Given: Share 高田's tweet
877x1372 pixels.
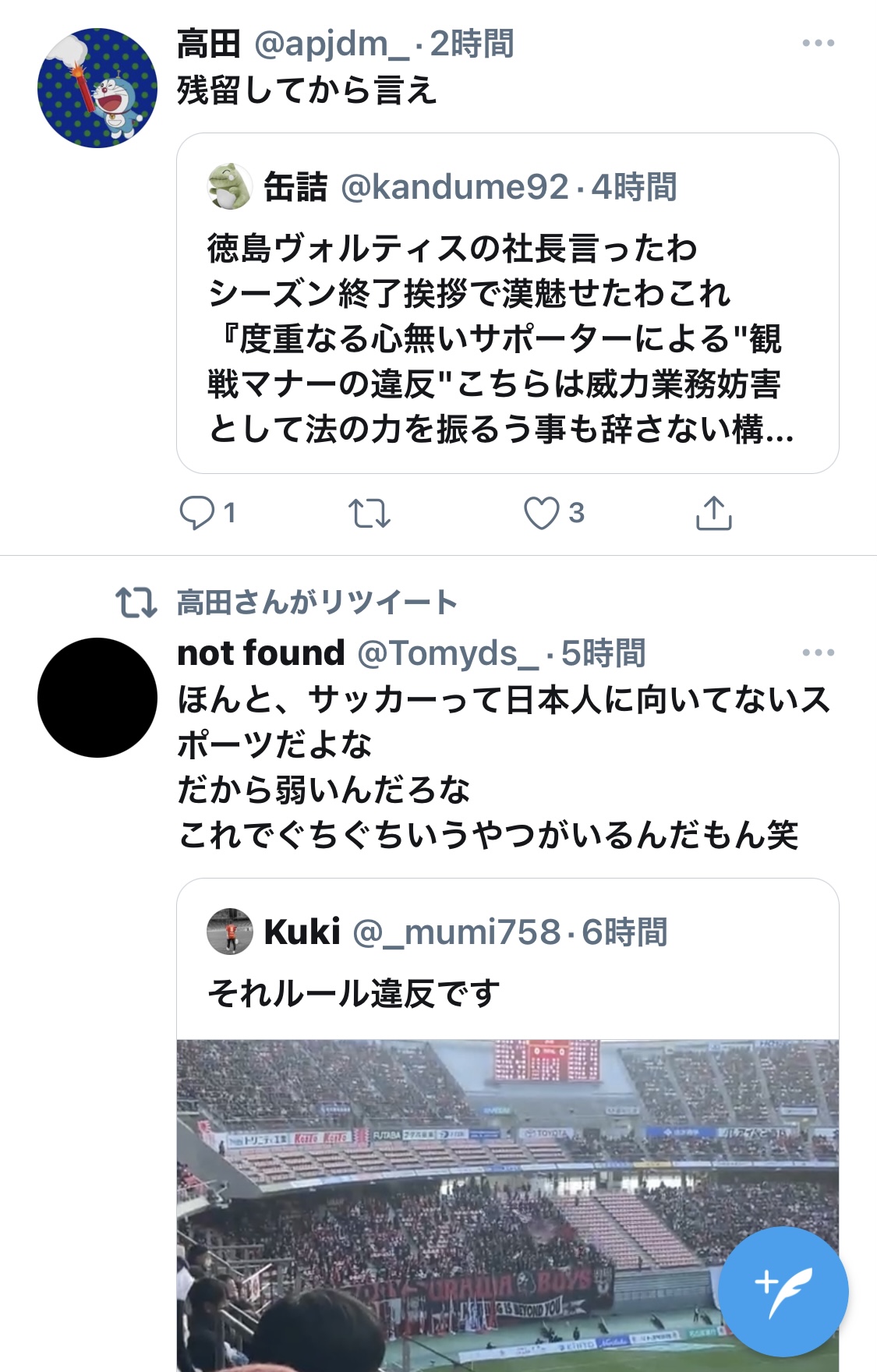Looking at the screenshot, I should (713, 513).
